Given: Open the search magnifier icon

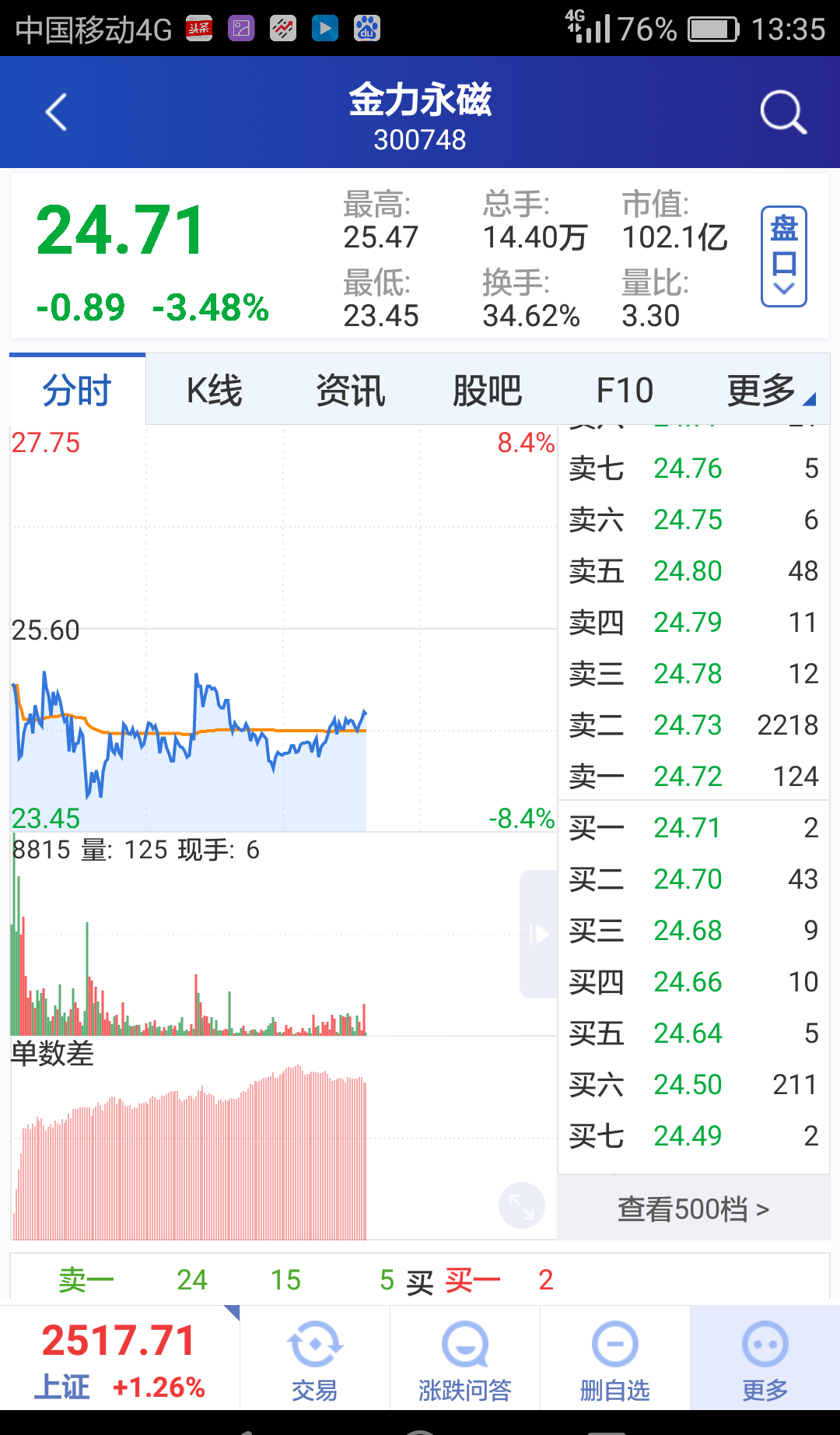Looking at the screenshot, I should [x=782, y=112].
